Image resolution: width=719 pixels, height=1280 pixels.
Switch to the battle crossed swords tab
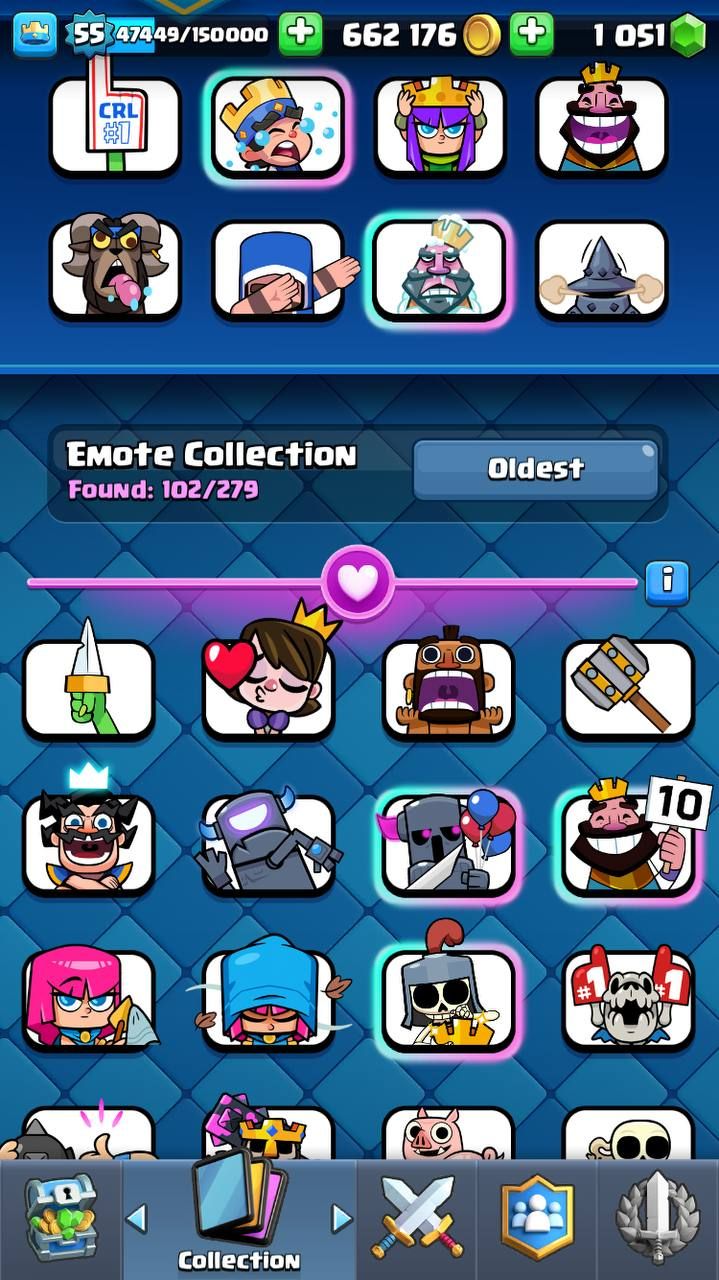click(x=416, y=1218)
